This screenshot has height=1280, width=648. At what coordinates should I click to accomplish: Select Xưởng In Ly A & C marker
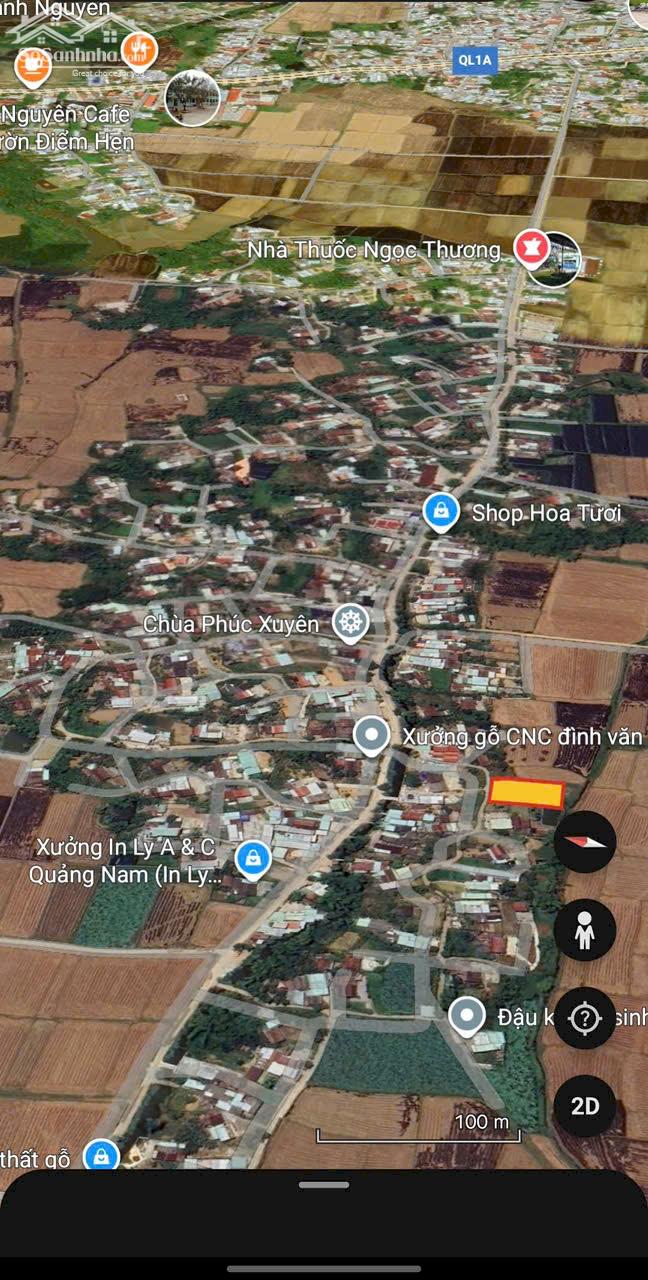tap(254, 858)
